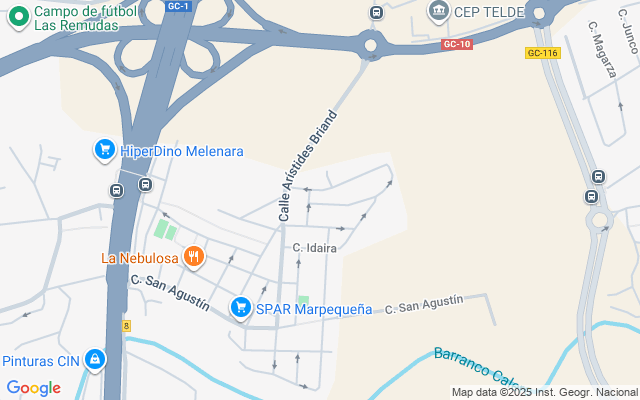
Task: Select the HiperDino Melenara store pin
Action: [104, 151]
